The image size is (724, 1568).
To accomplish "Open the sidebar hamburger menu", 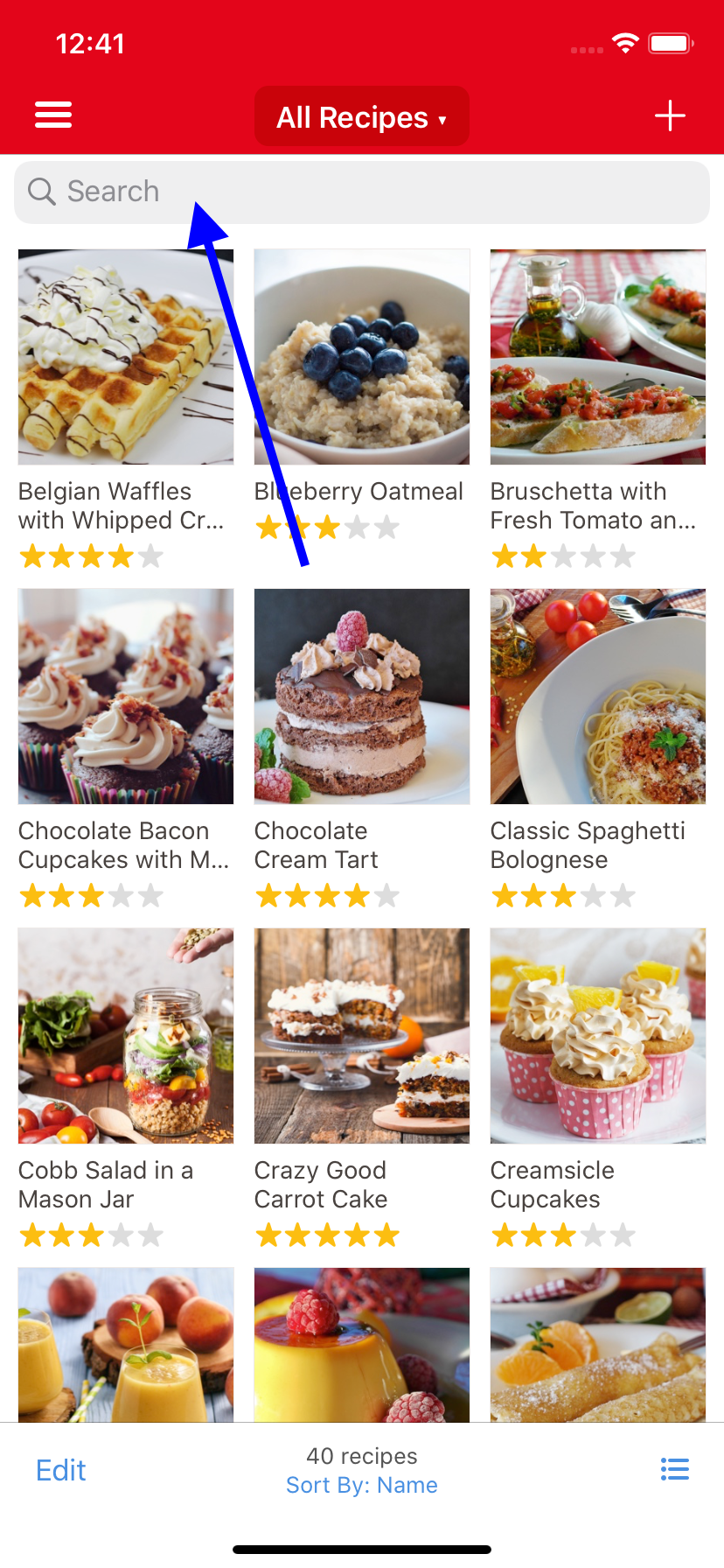I will tap(52, 115).
